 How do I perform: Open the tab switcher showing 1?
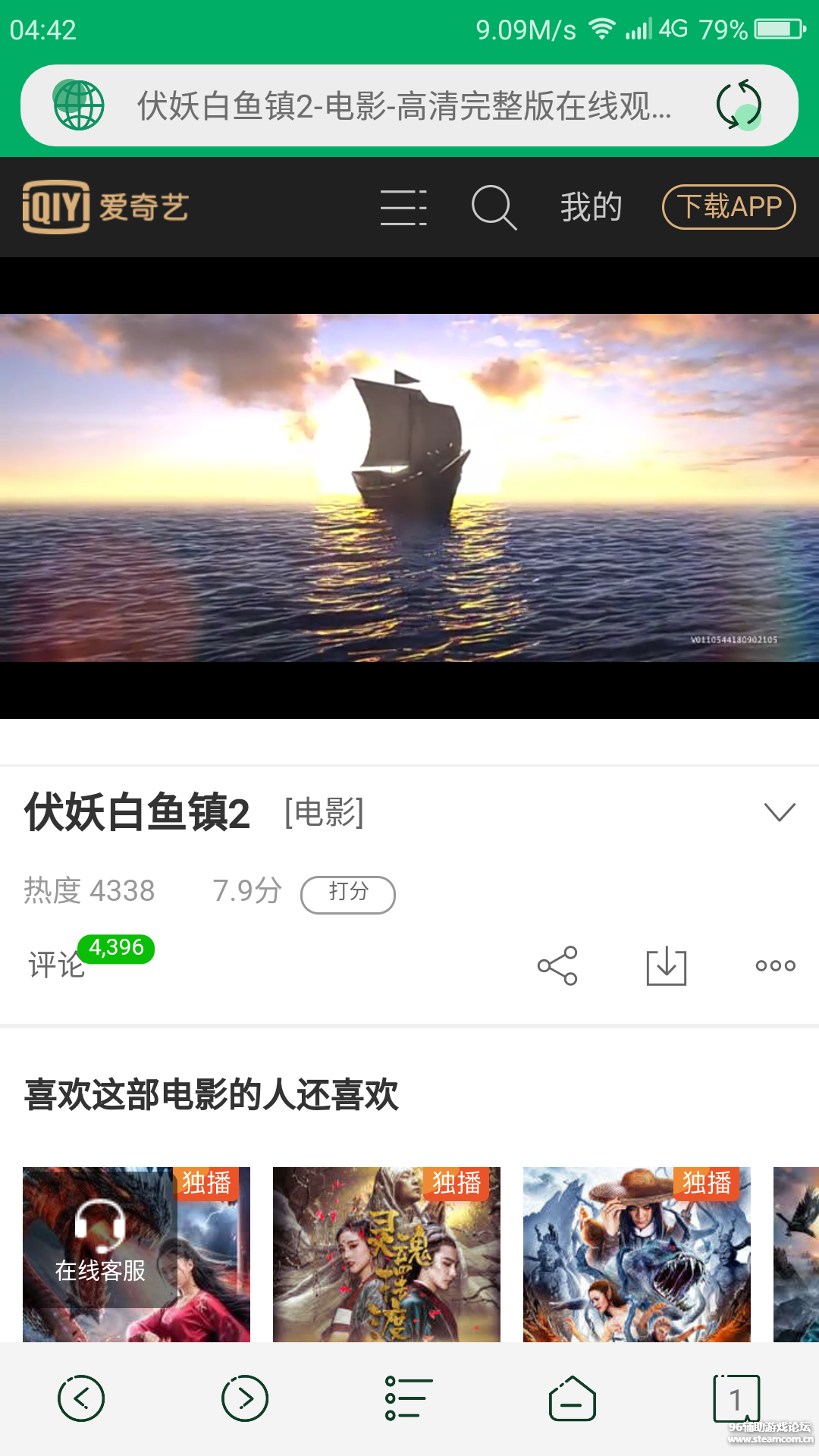[x=735, y=1398]
